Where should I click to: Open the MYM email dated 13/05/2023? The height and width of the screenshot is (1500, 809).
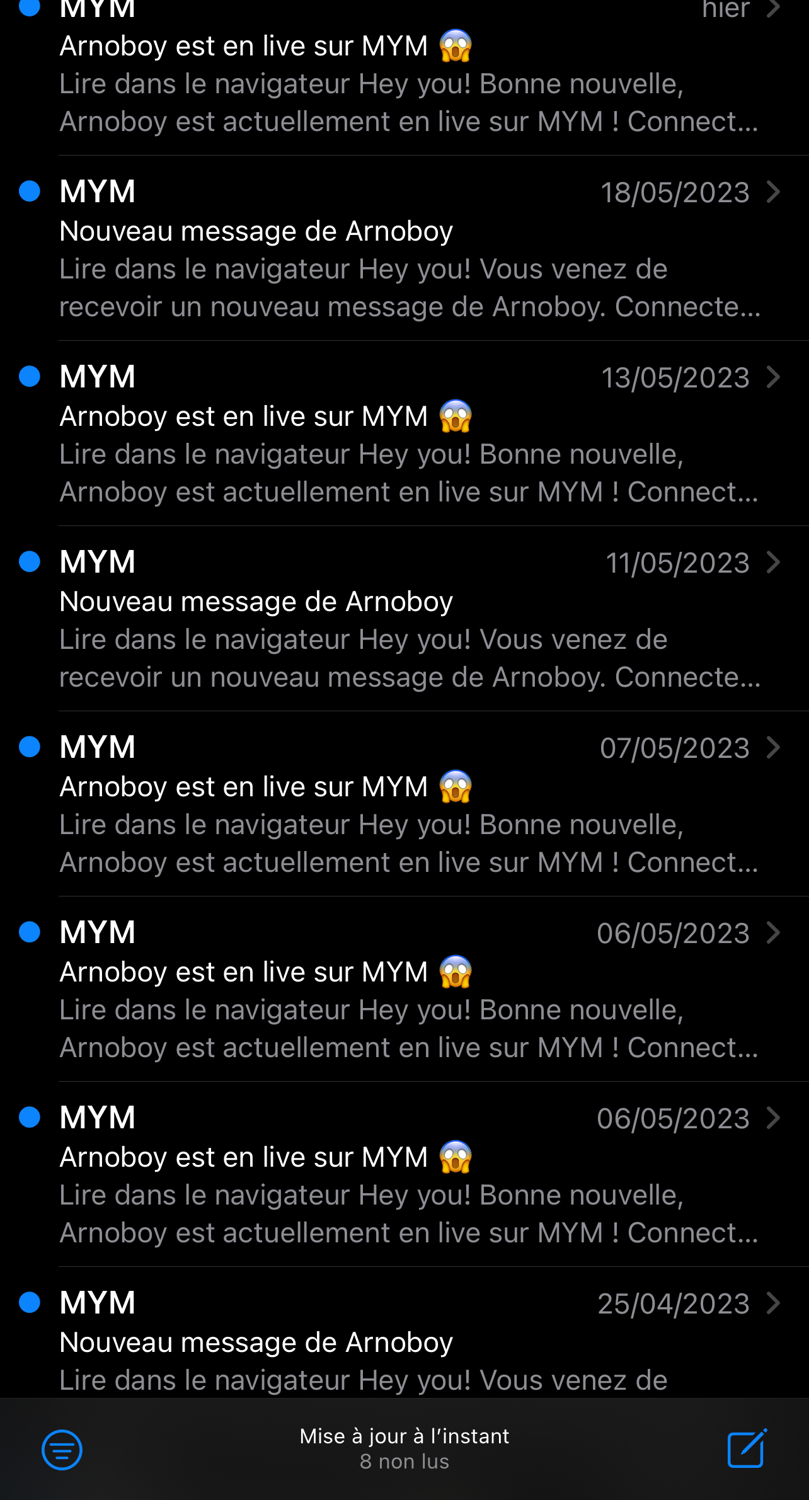[404, 433]
